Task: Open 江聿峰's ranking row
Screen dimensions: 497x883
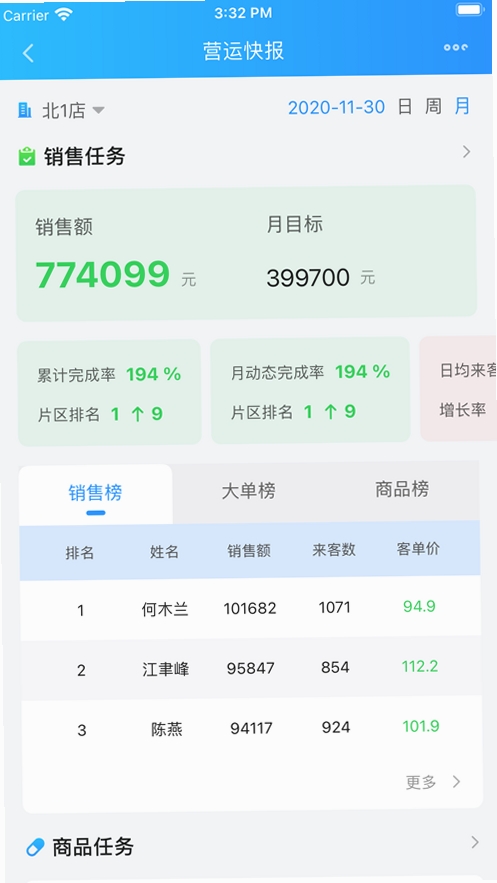Action: coord(251,668)
